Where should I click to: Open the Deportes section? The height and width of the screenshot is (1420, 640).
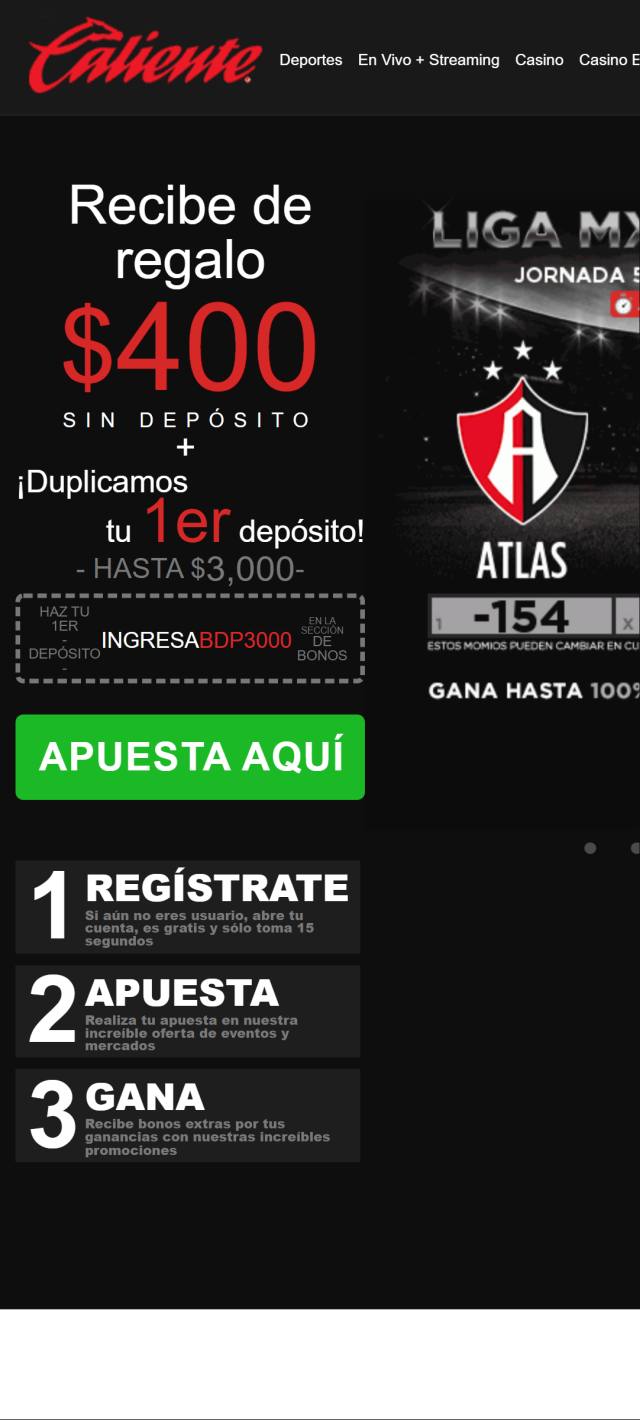[310, 60]
